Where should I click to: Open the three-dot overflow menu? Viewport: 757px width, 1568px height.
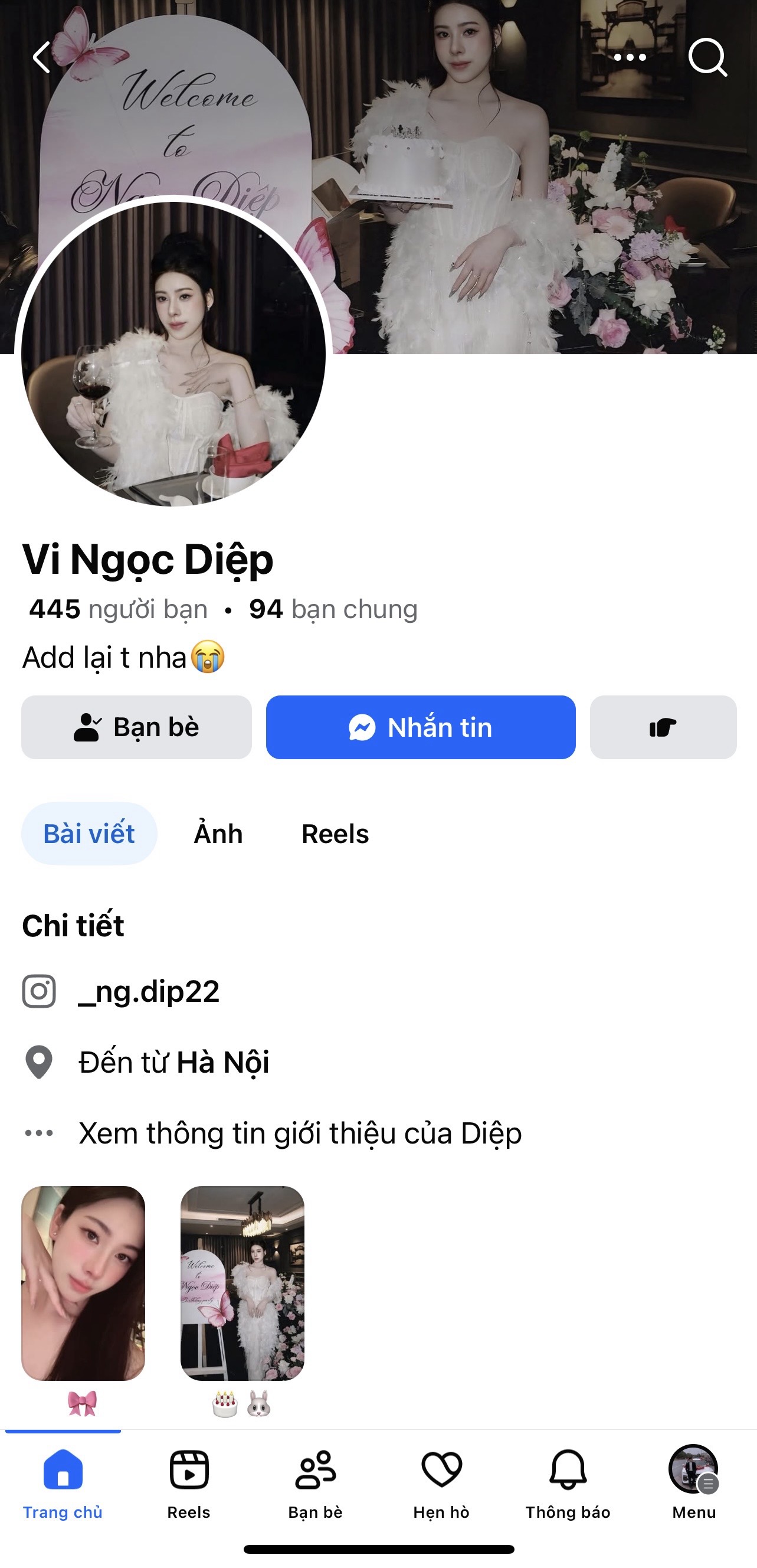click(x=630, y=57)
